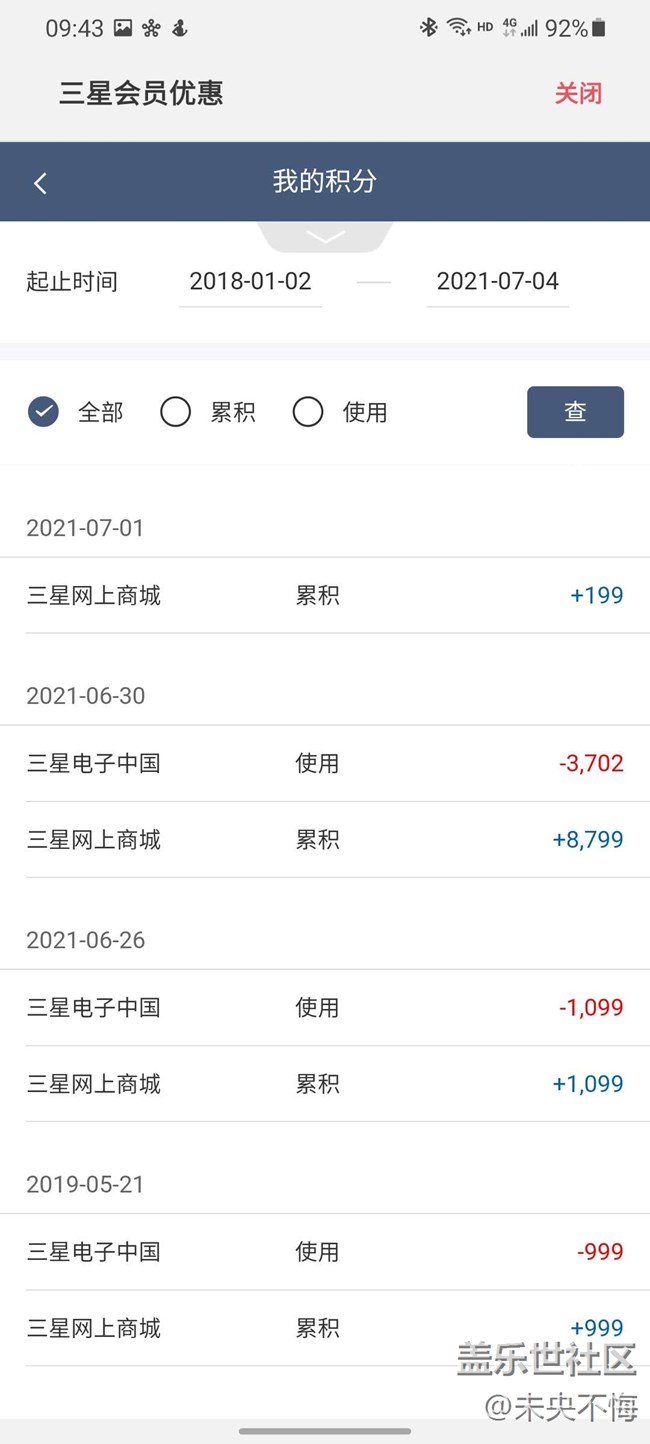This screenshot has width=650, height=1444.
Task: Select the 使用 filter option
Action: pyautogui.click(x=308, y=412)
